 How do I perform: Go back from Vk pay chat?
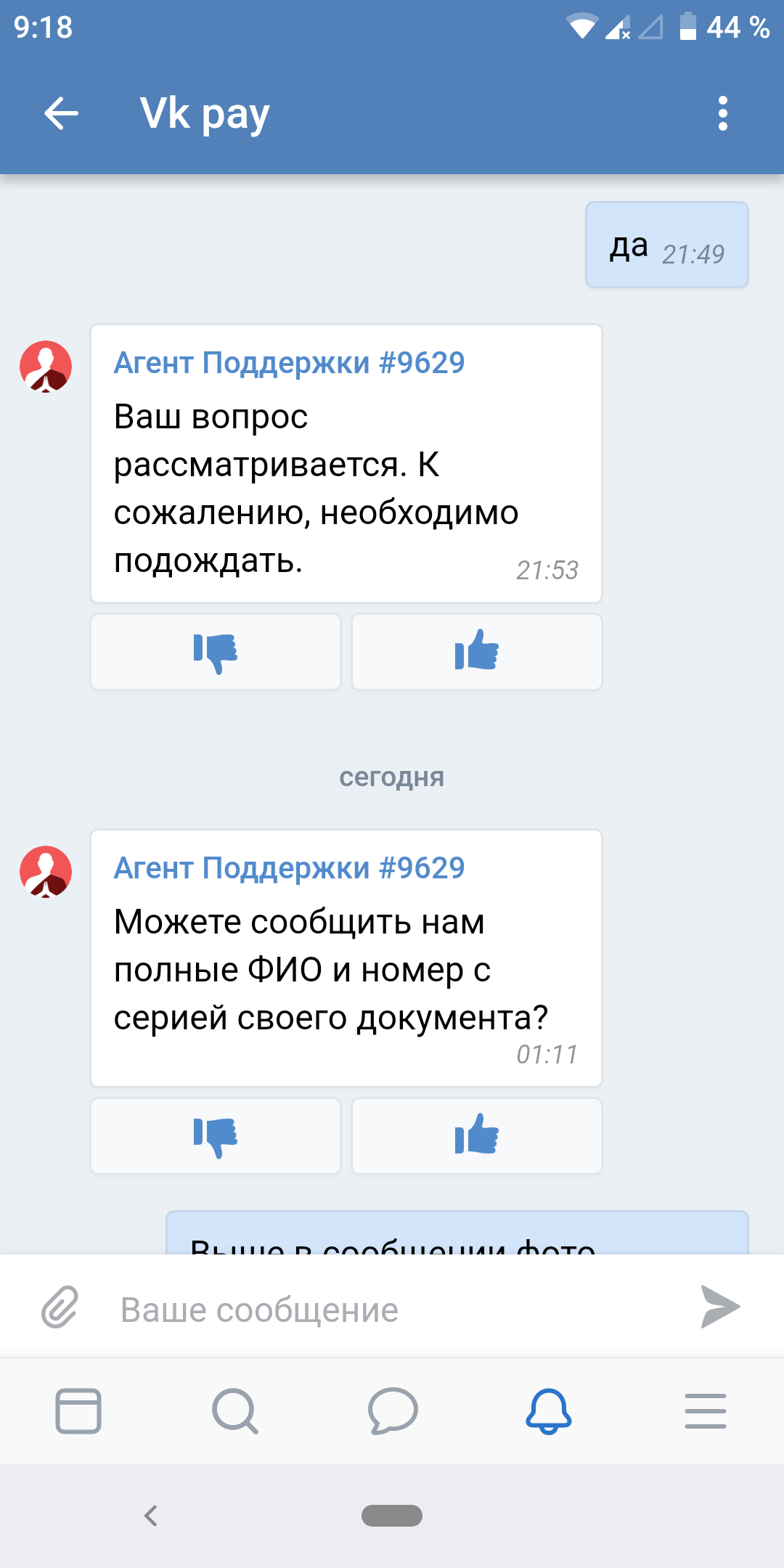coord(61,113)
